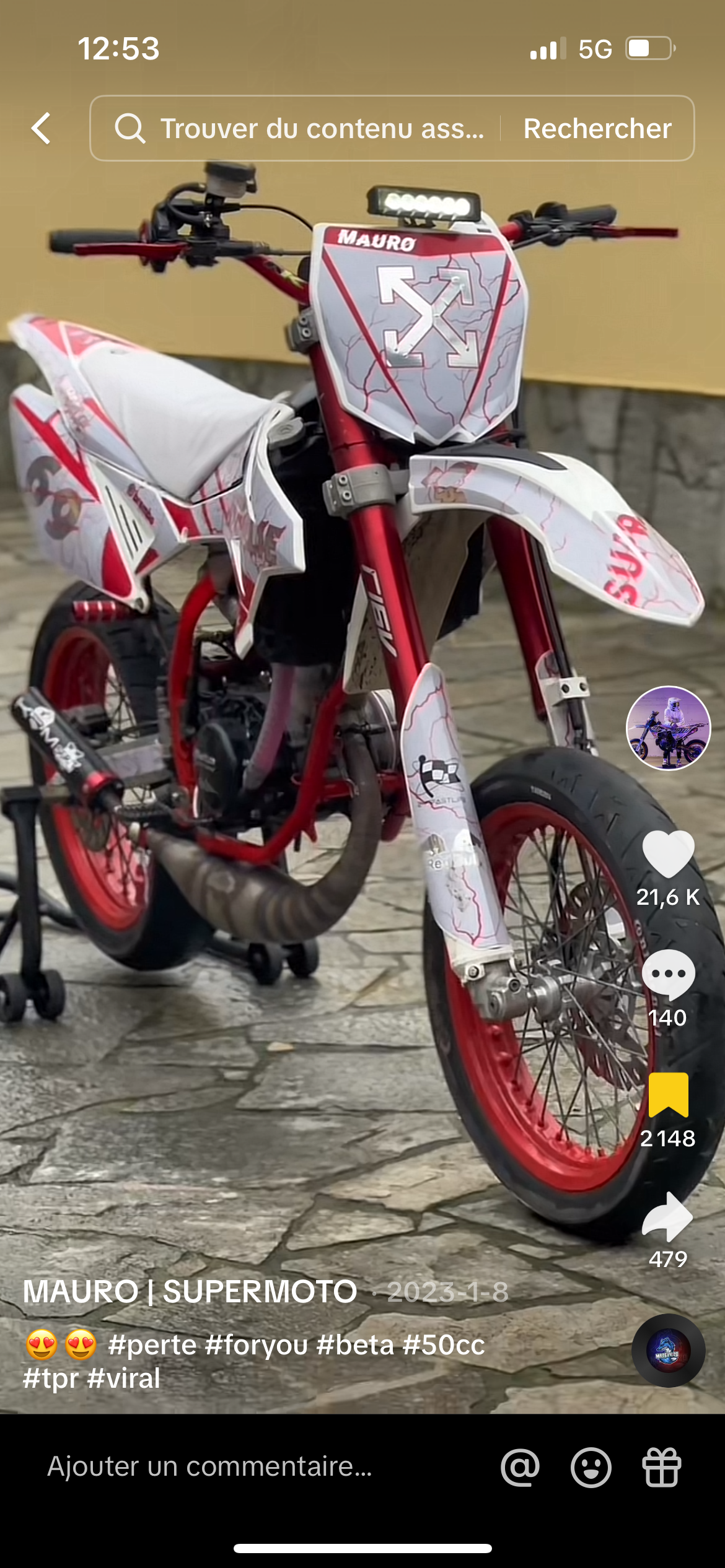Open the #50cc hashtag

[444, 1345]
